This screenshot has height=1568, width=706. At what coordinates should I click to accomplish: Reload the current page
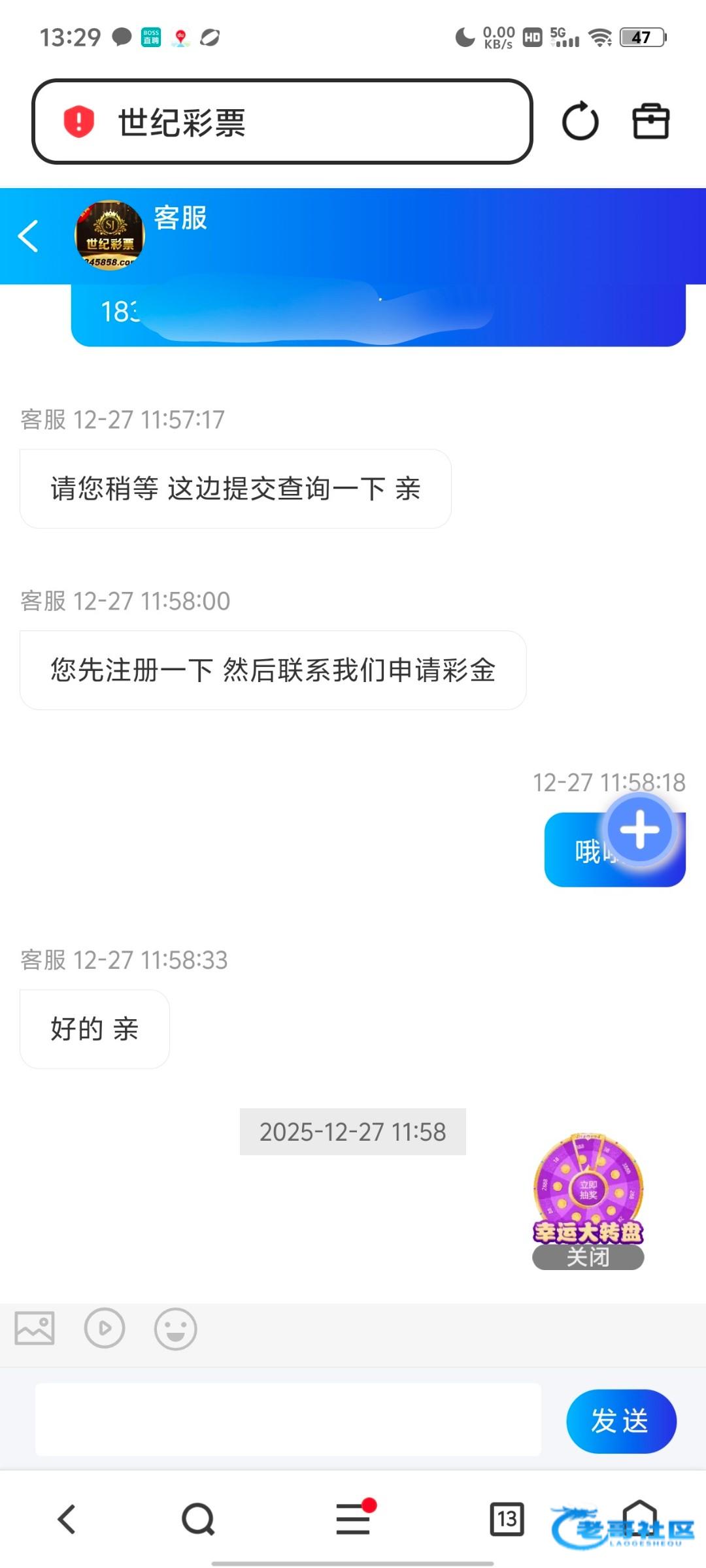pos(580,122)
